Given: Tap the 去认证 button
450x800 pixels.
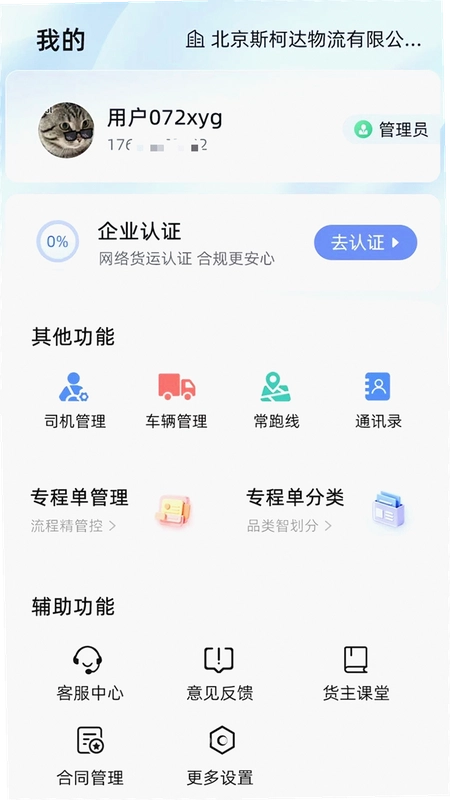Looking at the screenshot, I should [x=365, y=242].
